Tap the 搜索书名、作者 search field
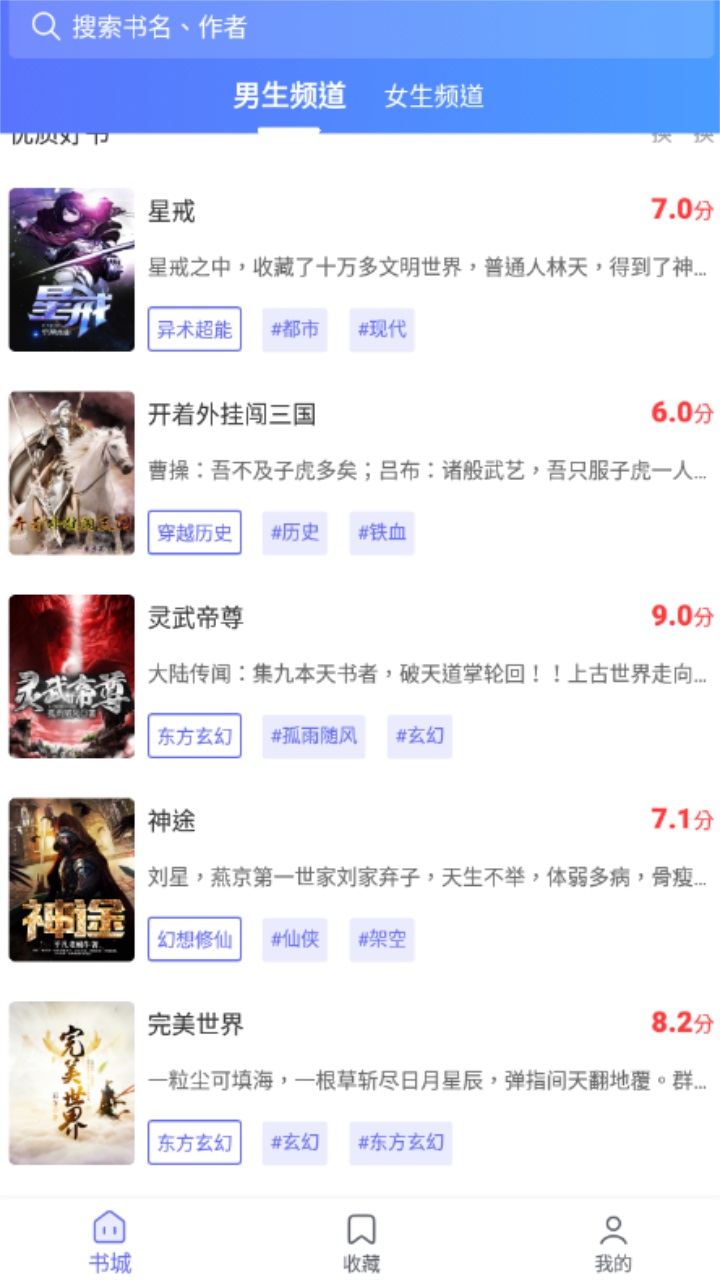Viewport: 720px width, 1280px height. pyautogui.click(x=300, y=27)
